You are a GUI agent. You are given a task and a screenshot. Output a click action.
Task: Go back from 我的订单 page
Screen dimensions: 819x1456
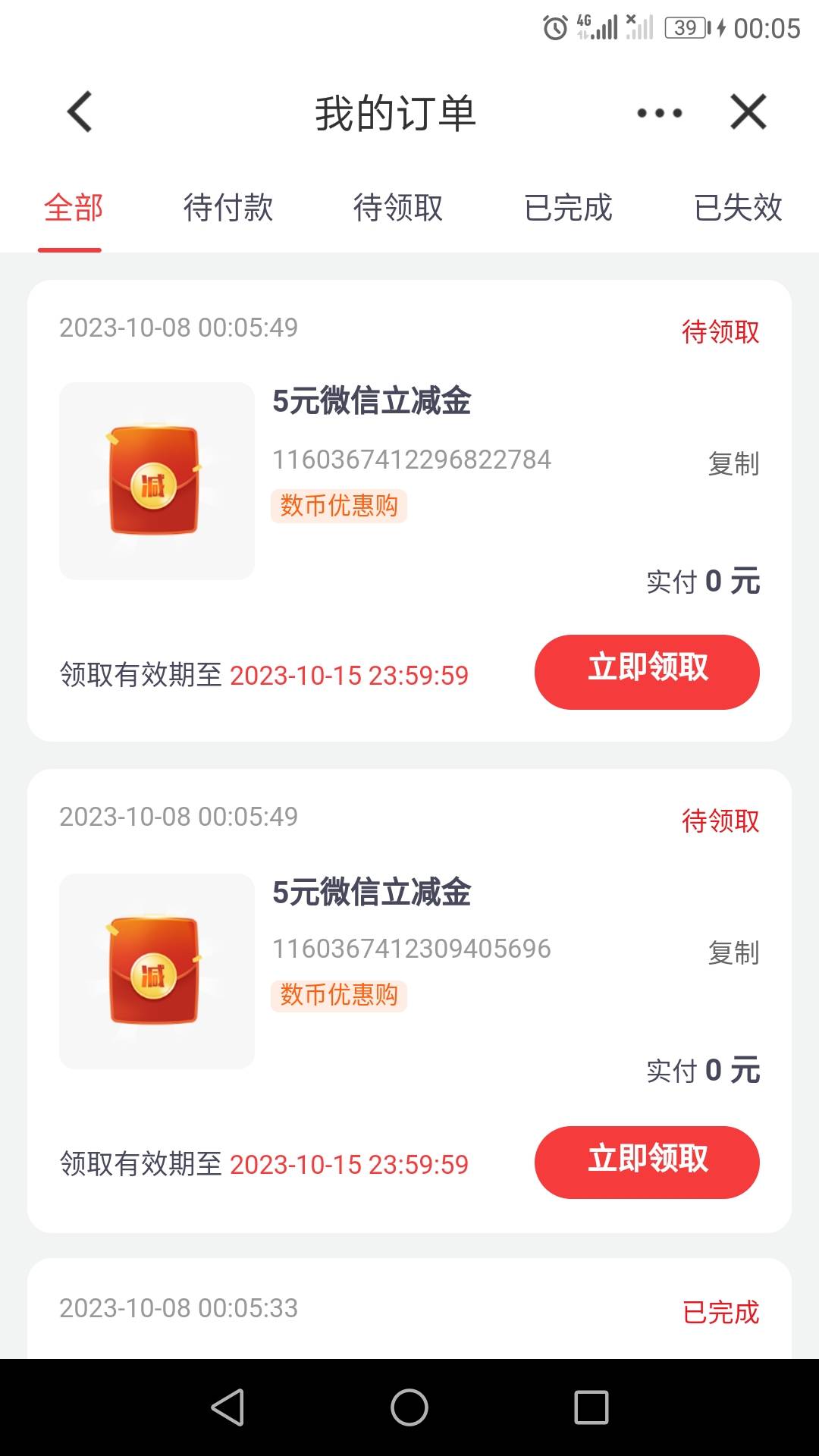point(80,112)
